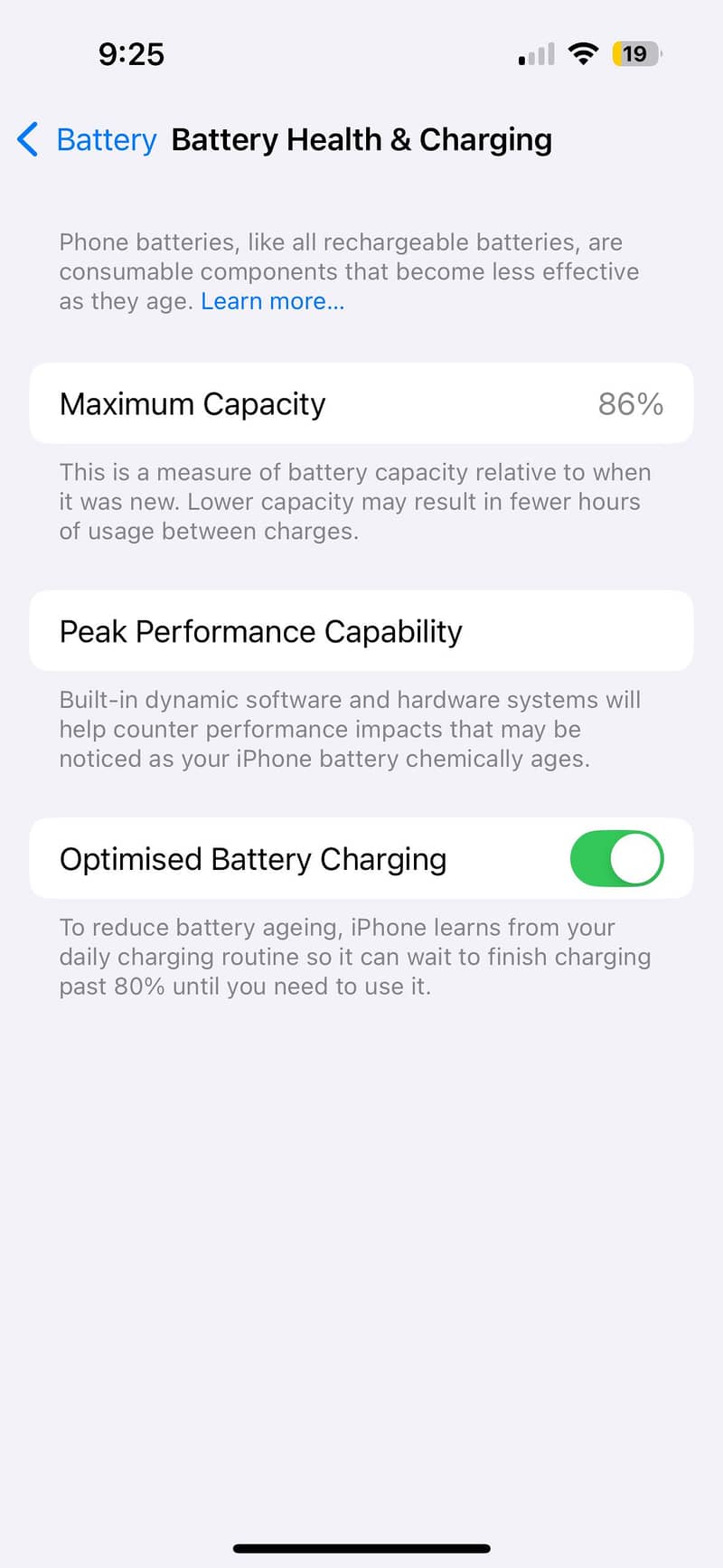
Task: Open the Peak Performance Capability row
Action: tap(361, 630)
